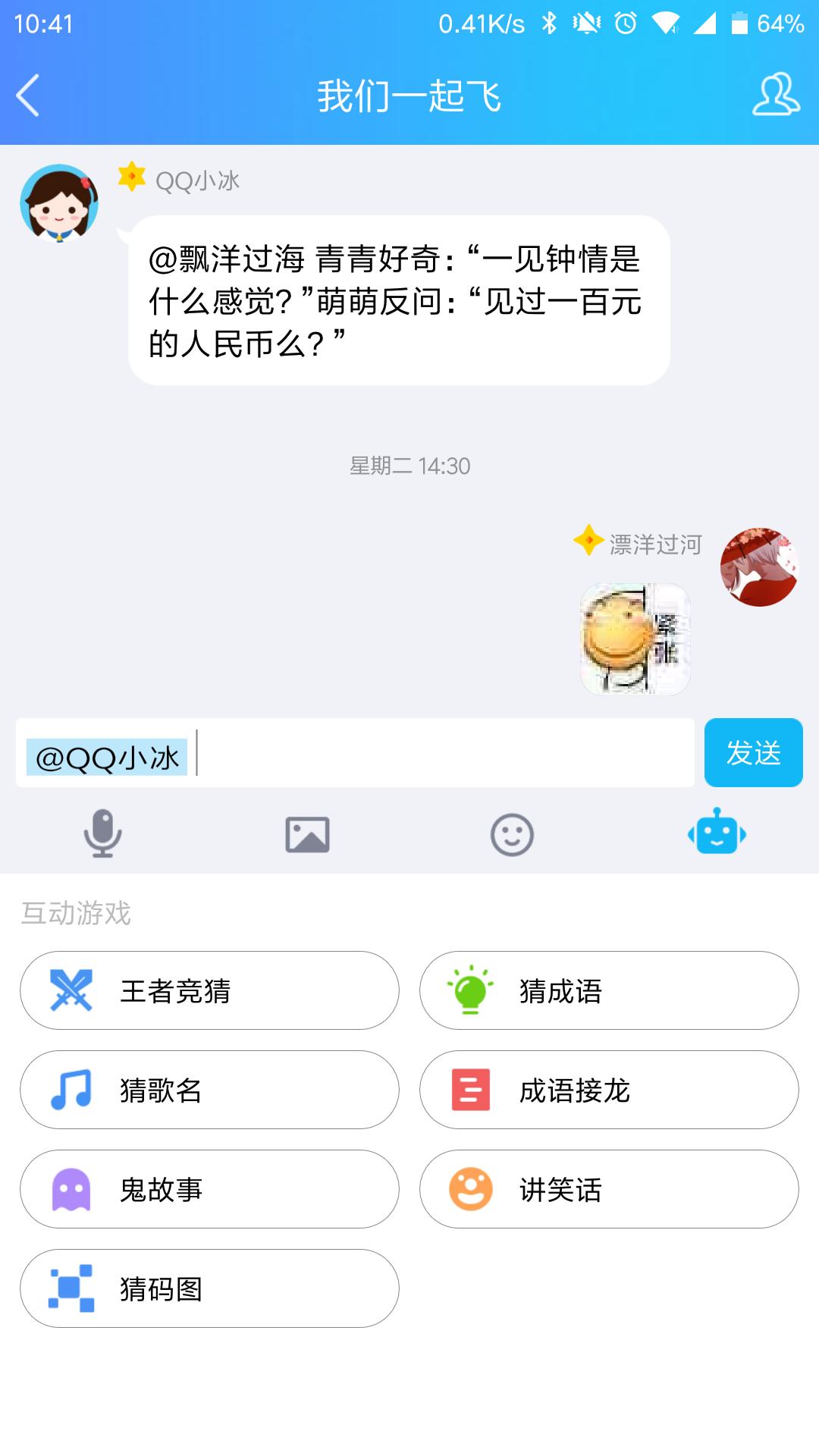Open group members via contacts icon
Image resolution: width=819 pixels, height=1456 pixels.
pyautogui.click(x=774, y=96)
